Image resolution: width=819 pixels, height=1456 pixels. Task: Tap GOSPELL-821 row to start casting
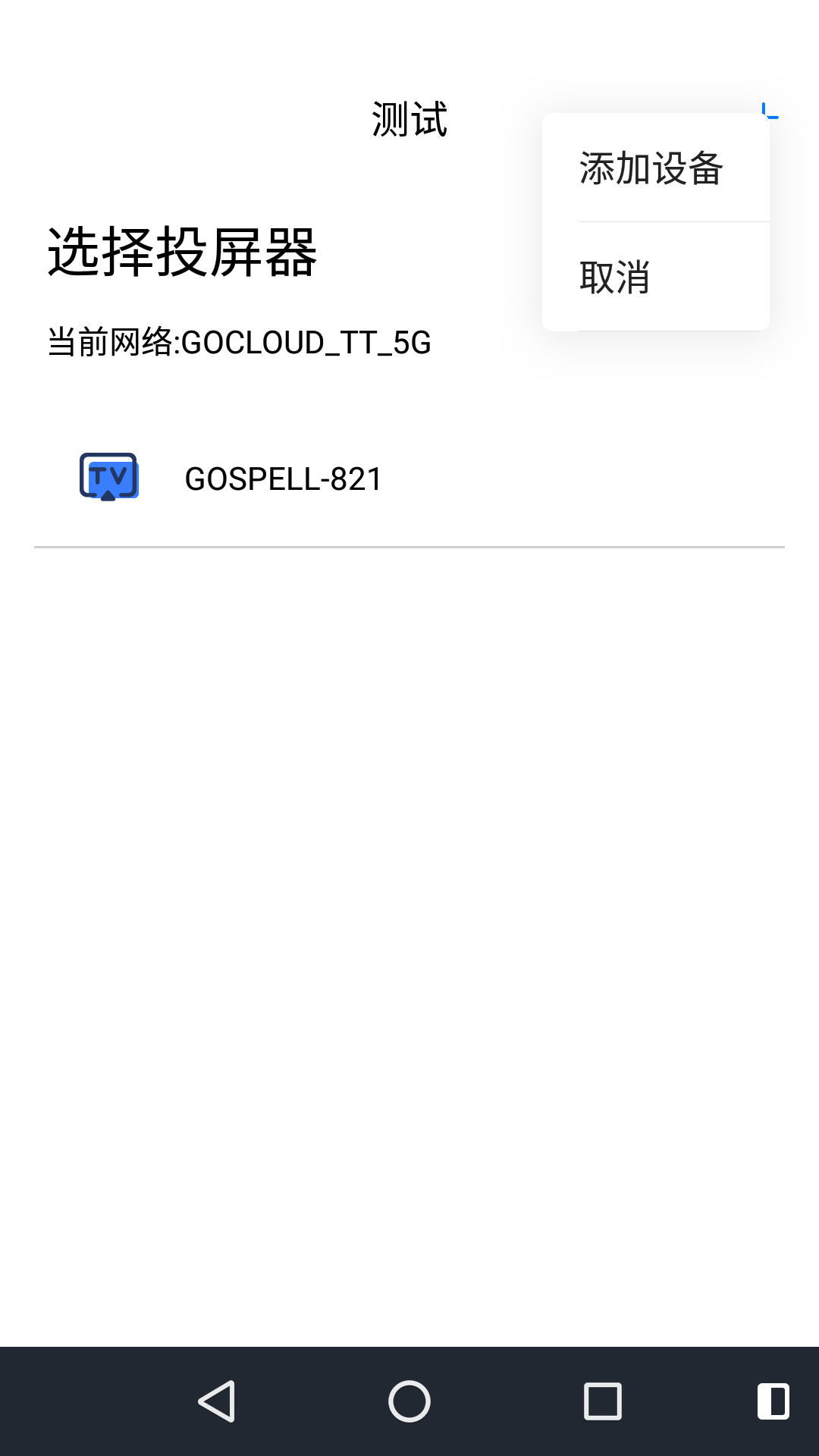tap(303, 479)
